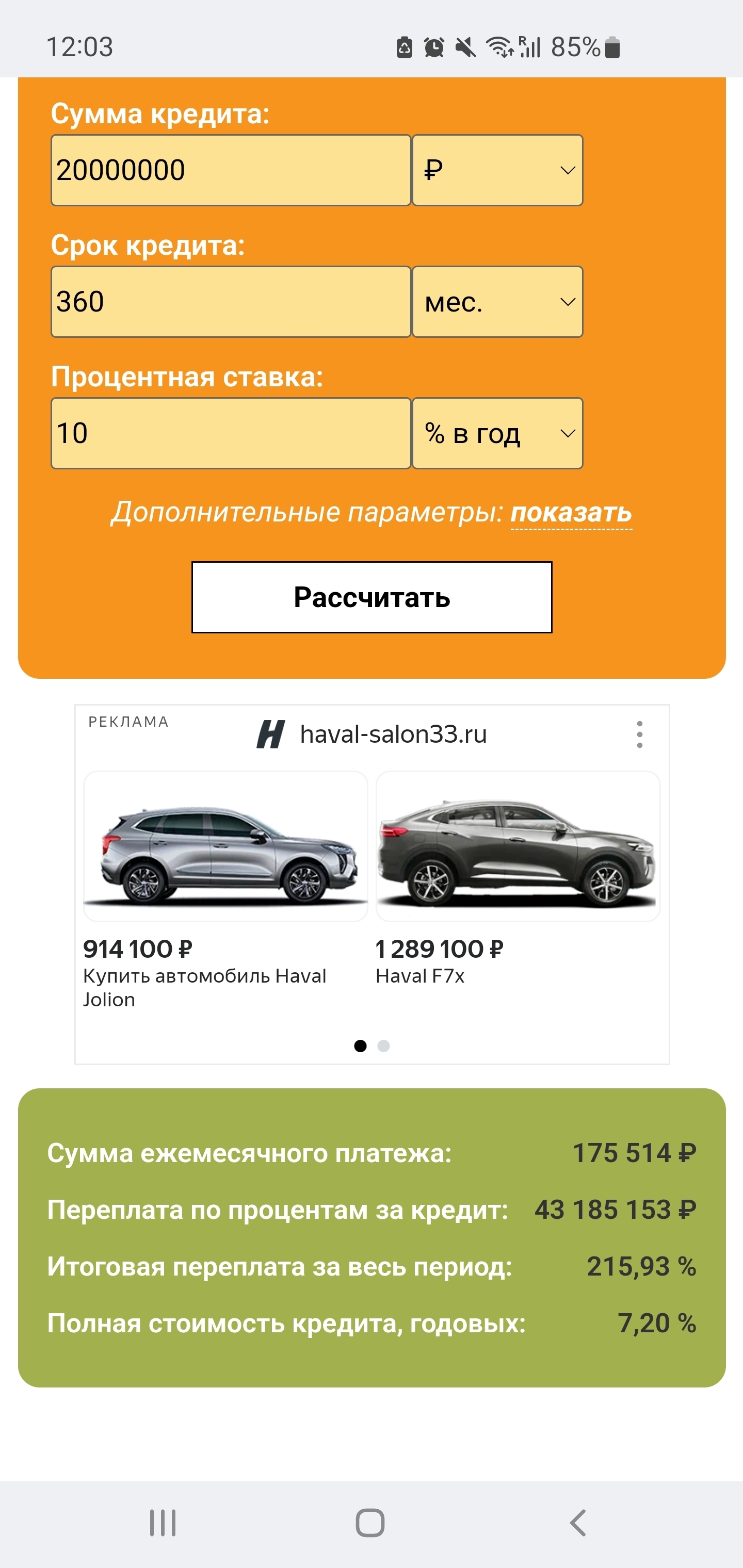This screenshot has width=743, height=1568.
Task: Open the % в год rate period dropdown
Action: pyautogui.click(x=497, y=433)
